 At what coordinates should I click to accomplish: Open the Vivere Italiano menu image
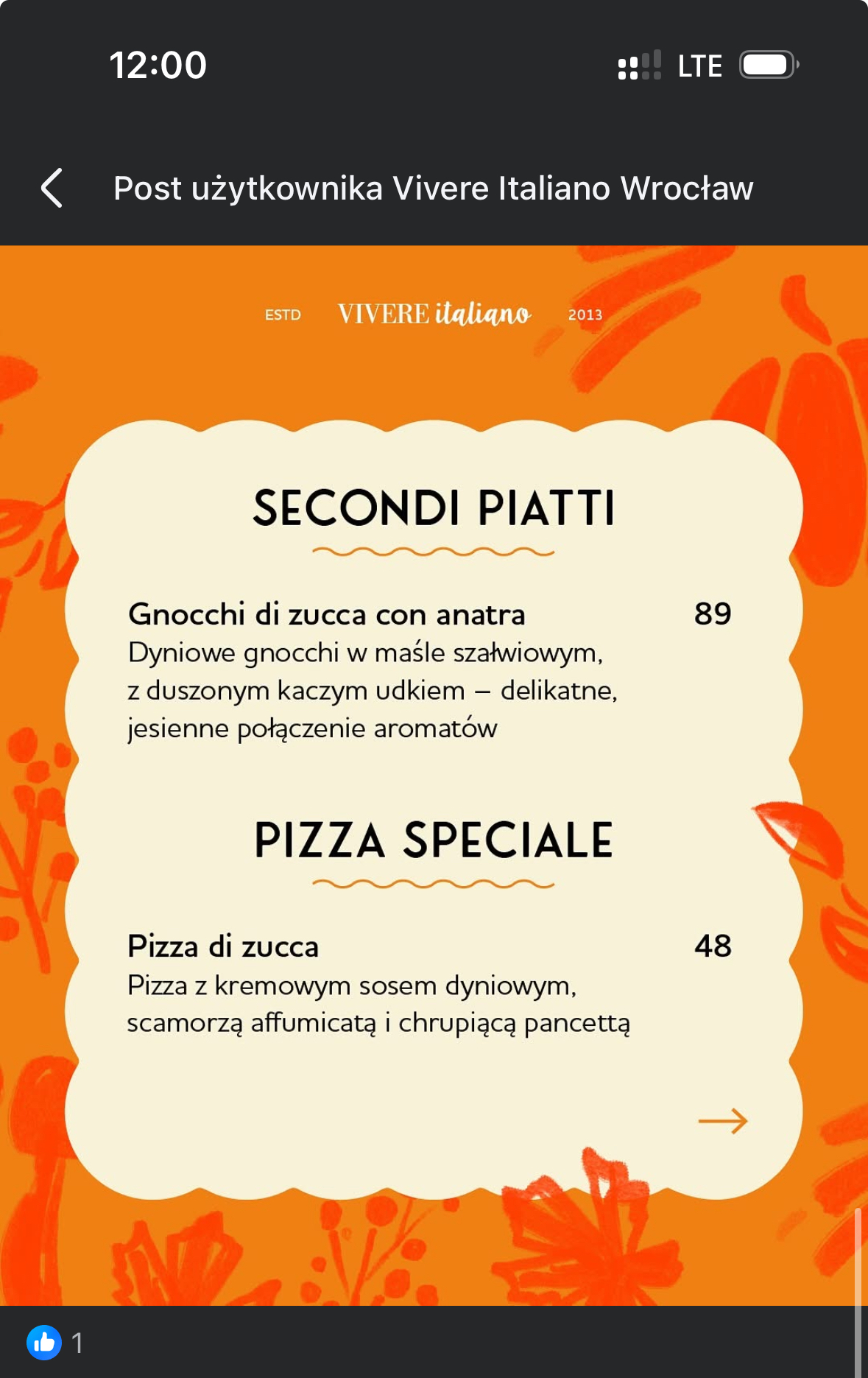434,773
